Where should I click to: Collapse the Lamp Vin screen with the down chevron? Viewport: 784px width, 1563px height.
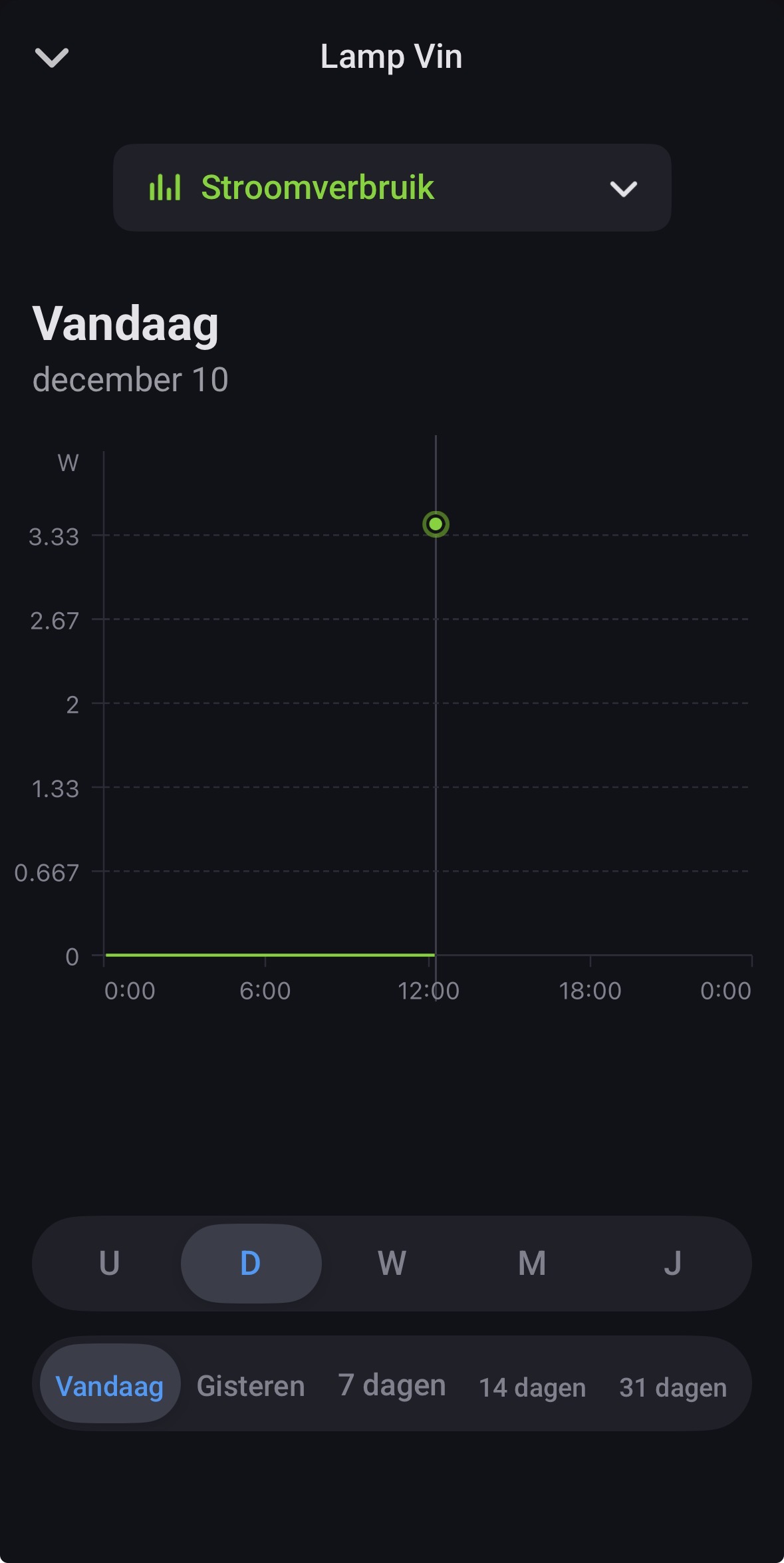pos(52,58)
